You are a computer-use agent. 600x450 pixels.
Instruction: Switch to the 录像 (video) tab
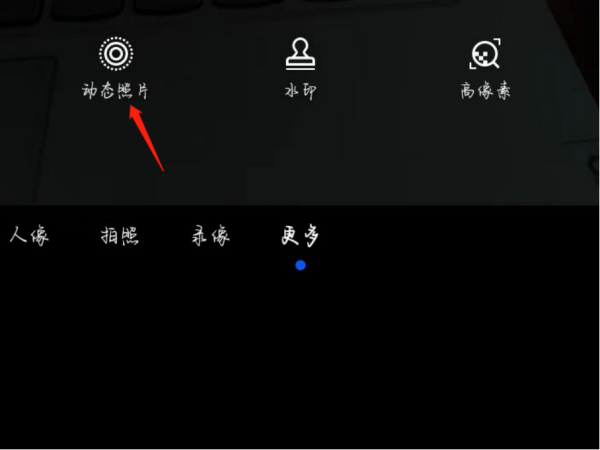tap(211, 236)
